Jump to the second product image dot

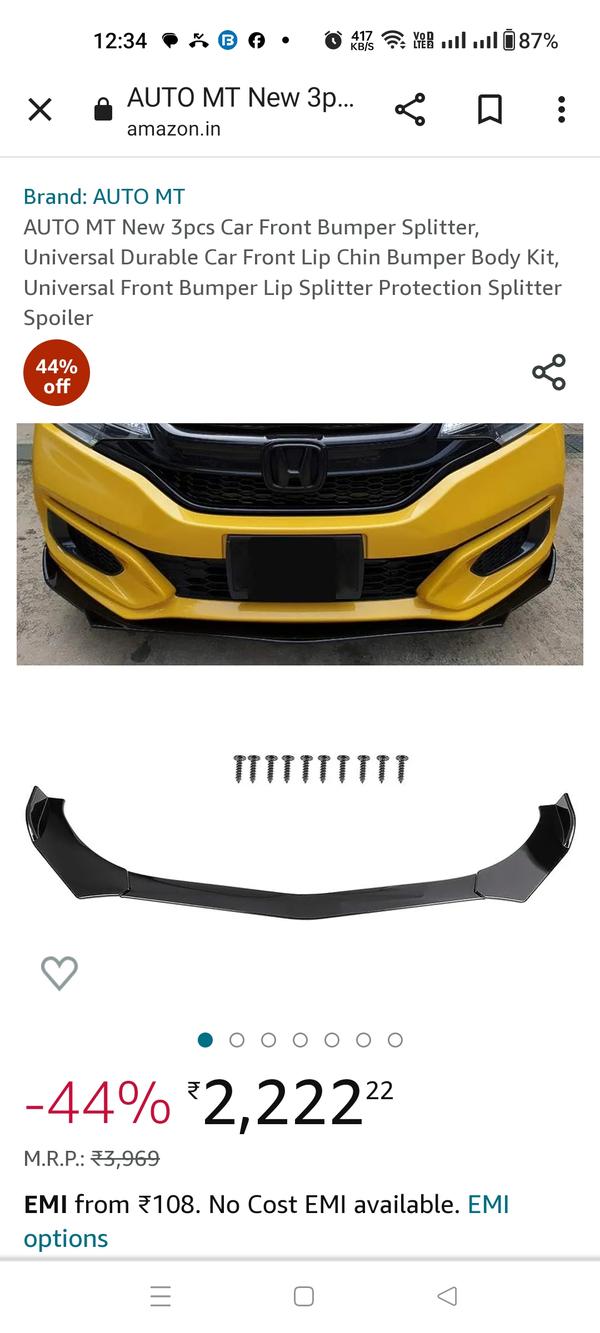pyautogui.click(x=237, y=1040)
